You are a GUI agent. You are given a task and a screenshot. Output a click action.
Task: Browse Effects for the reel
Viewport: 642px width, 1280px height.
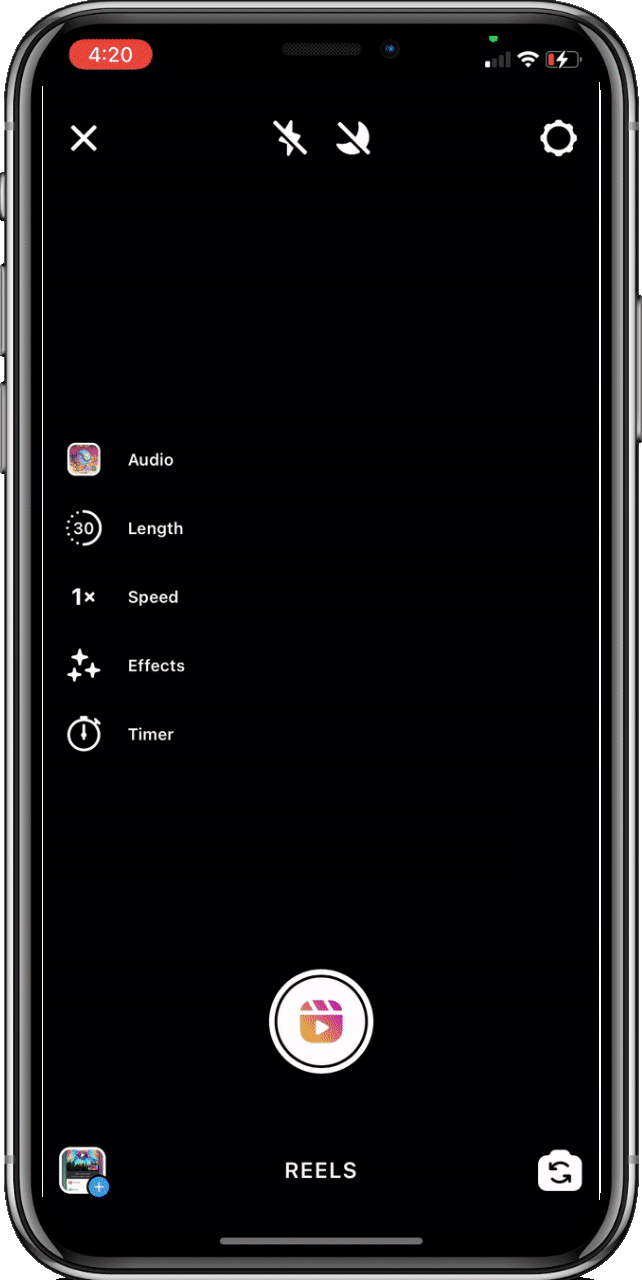tap(84, 666)
